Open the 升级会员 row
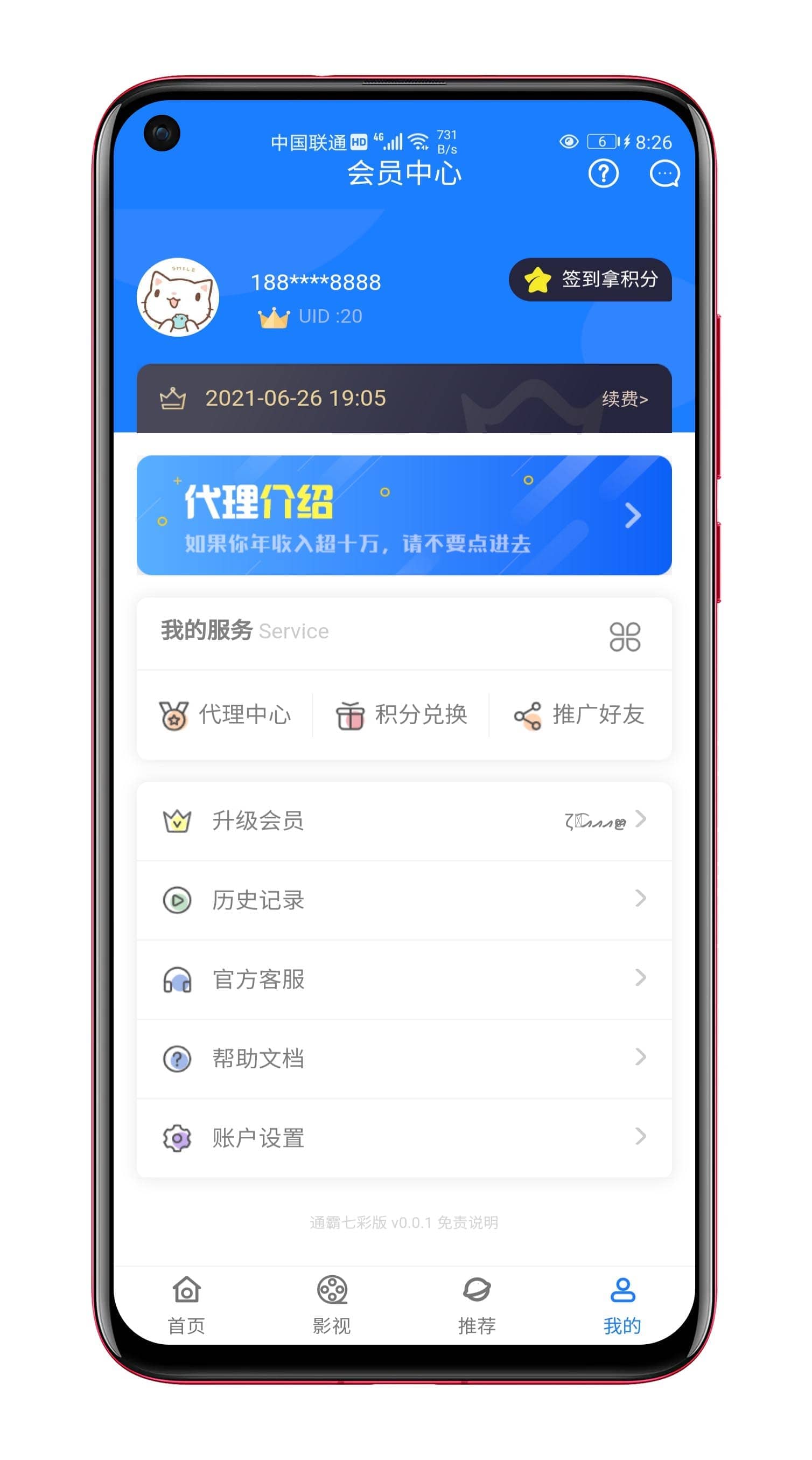 [404, 821]
